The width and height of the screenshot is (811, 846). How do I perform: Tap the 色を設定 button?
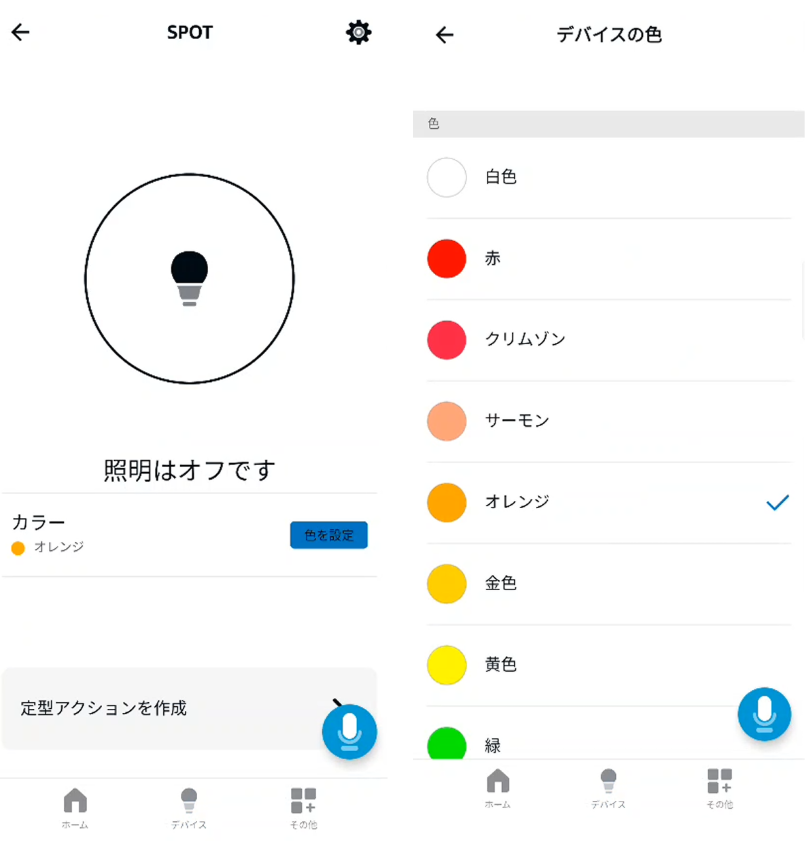coord(329,535)
